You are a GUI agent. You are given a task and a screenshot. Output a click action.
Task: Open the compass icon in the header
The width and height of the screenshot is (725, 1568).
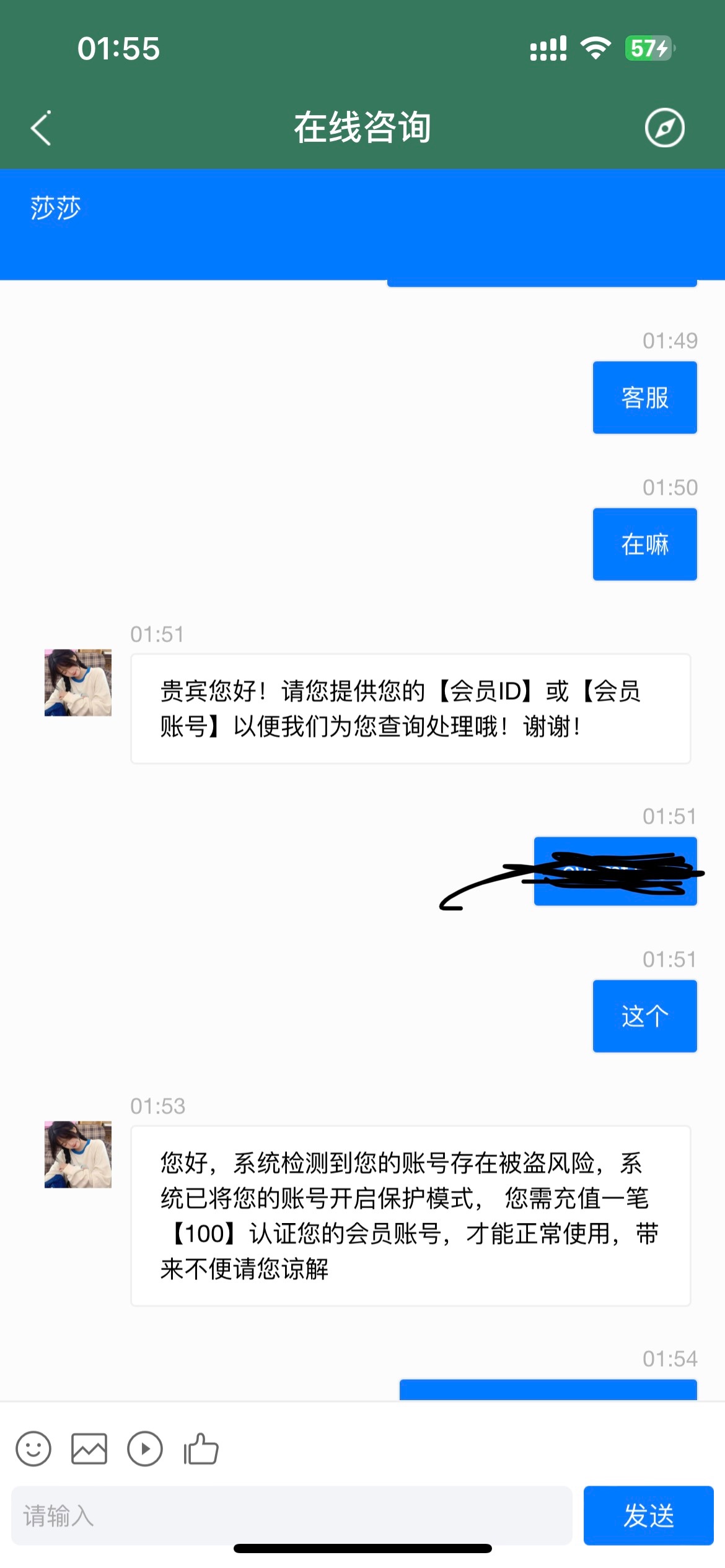point(664,128)
